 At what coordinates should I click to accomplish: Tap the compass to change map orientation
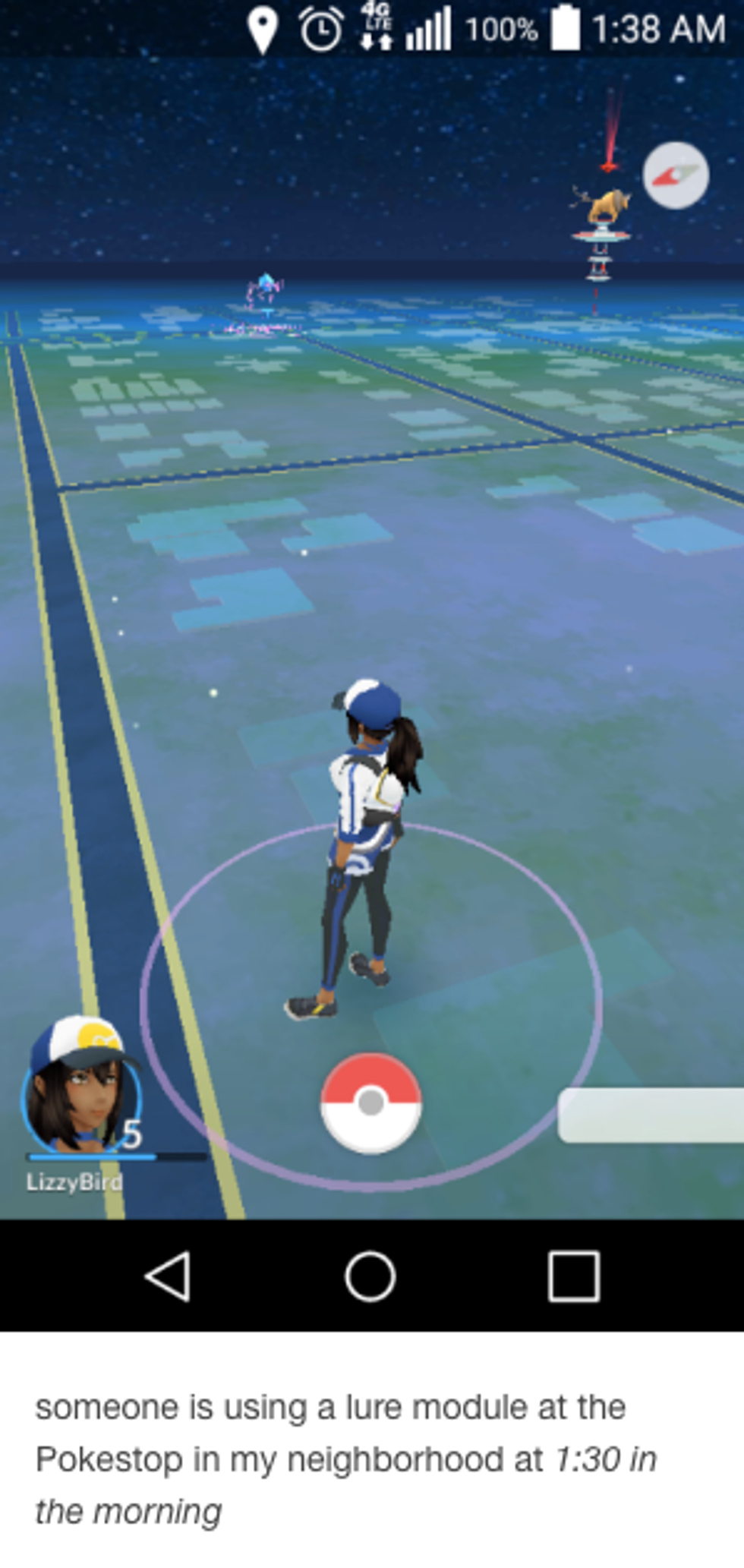(675, 175)
